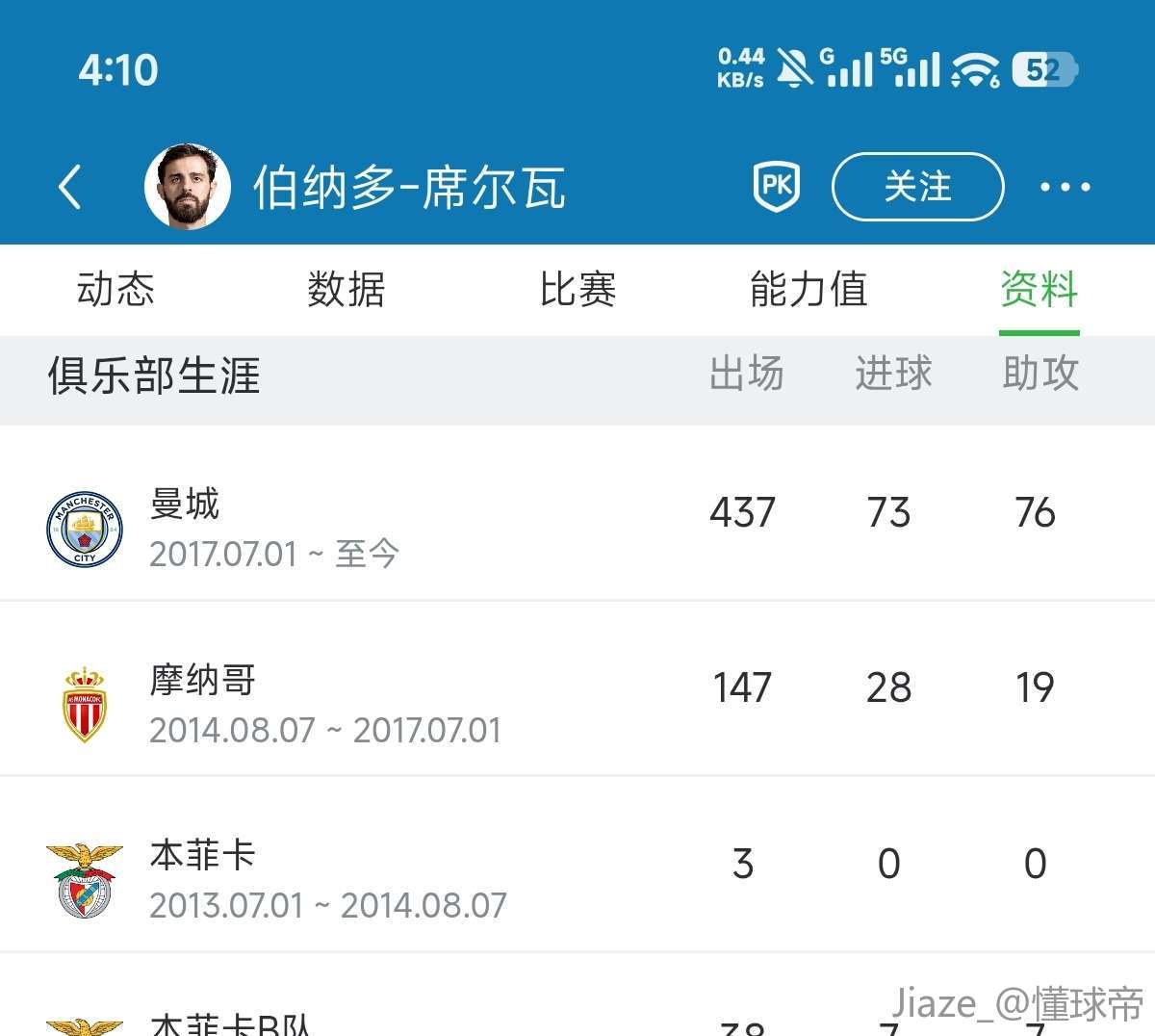Switch to the 能力值 tab
Viewport: 1155px width, 1036px height.
808,289
